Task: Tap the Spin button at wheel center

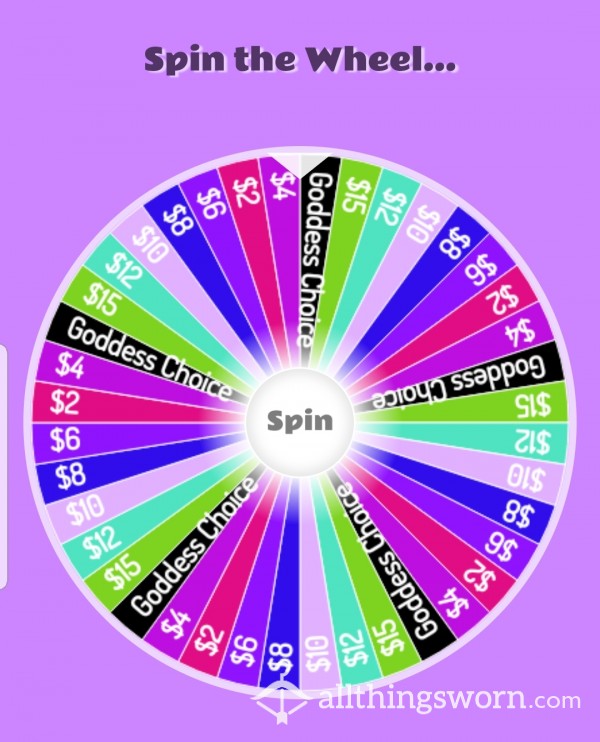Action: [301, 421]
